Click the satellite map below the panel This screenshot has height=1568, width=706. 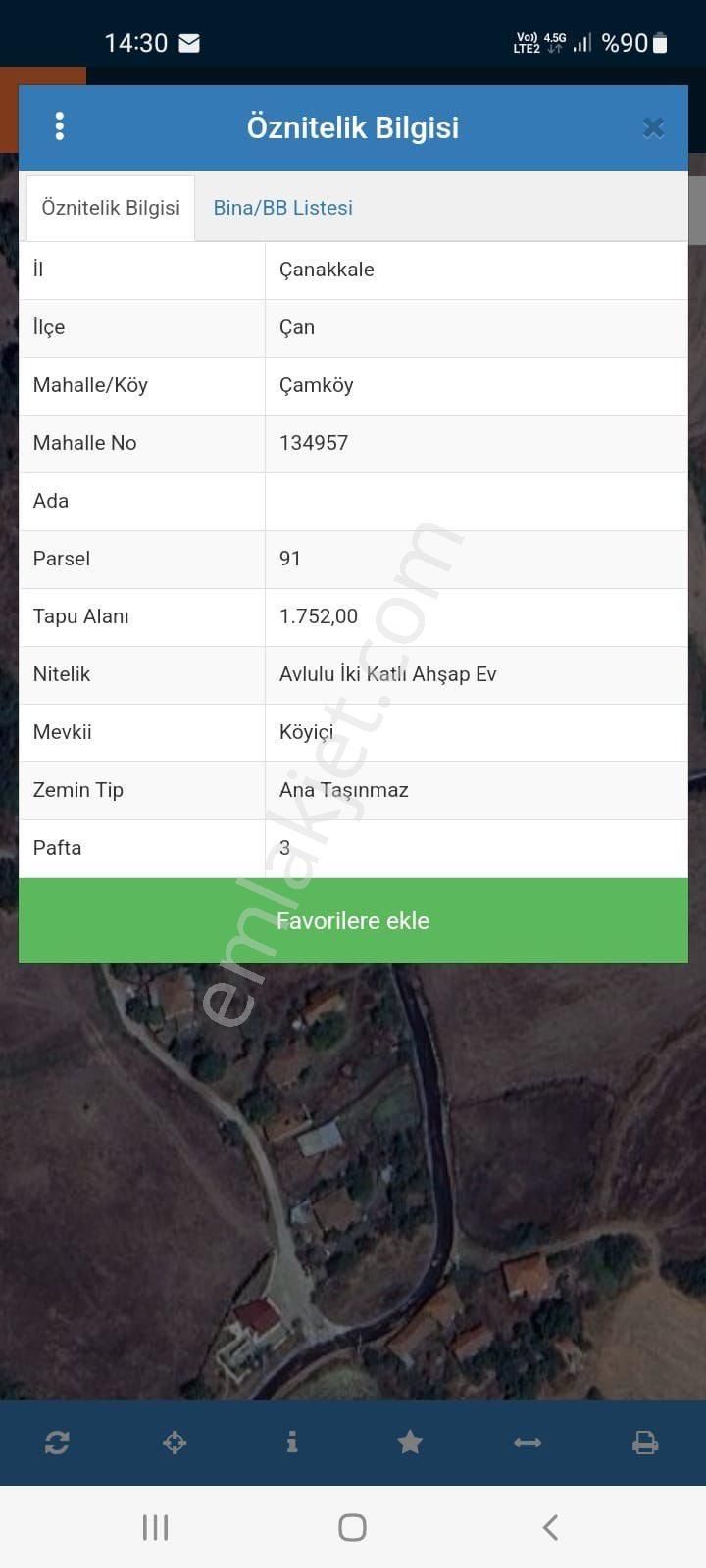353,1176
